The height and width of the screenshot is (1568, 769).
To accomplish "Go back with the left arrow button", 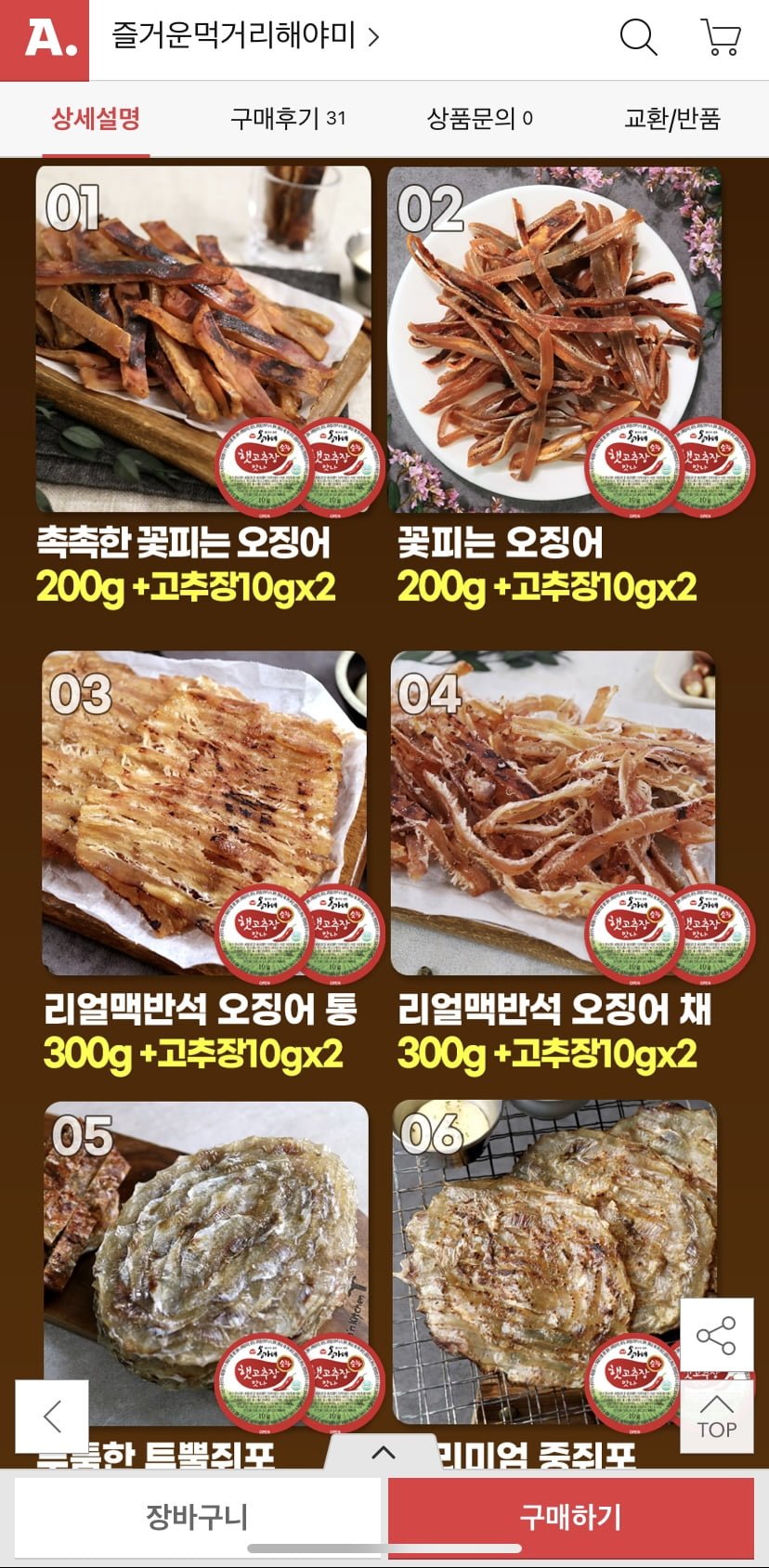I will click(x=52, y=1416).
